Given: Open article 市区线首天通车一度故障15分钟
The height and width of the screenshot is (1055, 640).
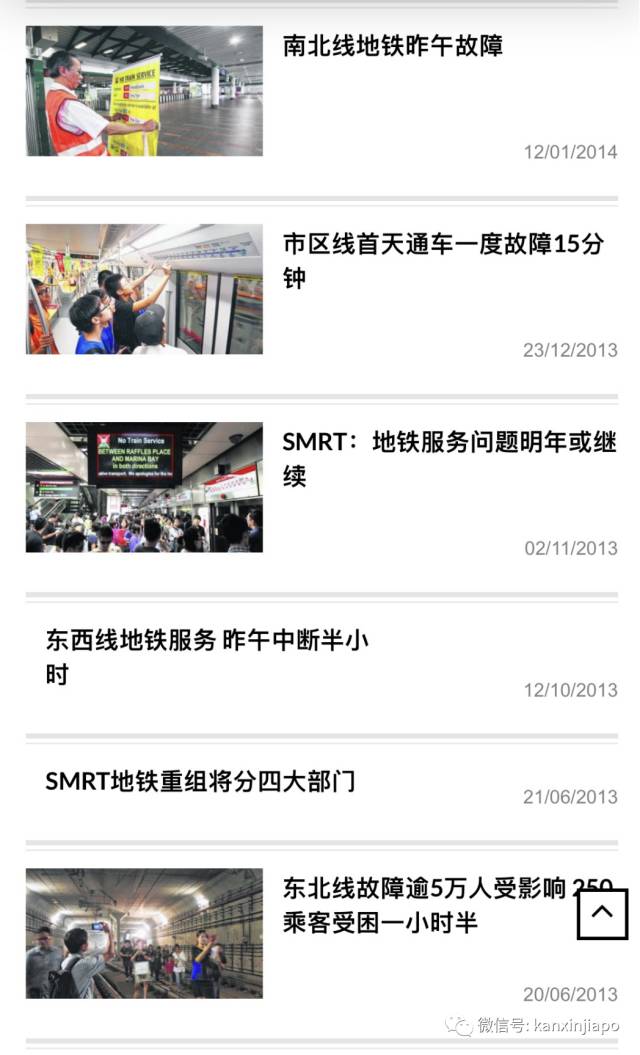Looking at the screenshot, I should (x=443, y=260).
